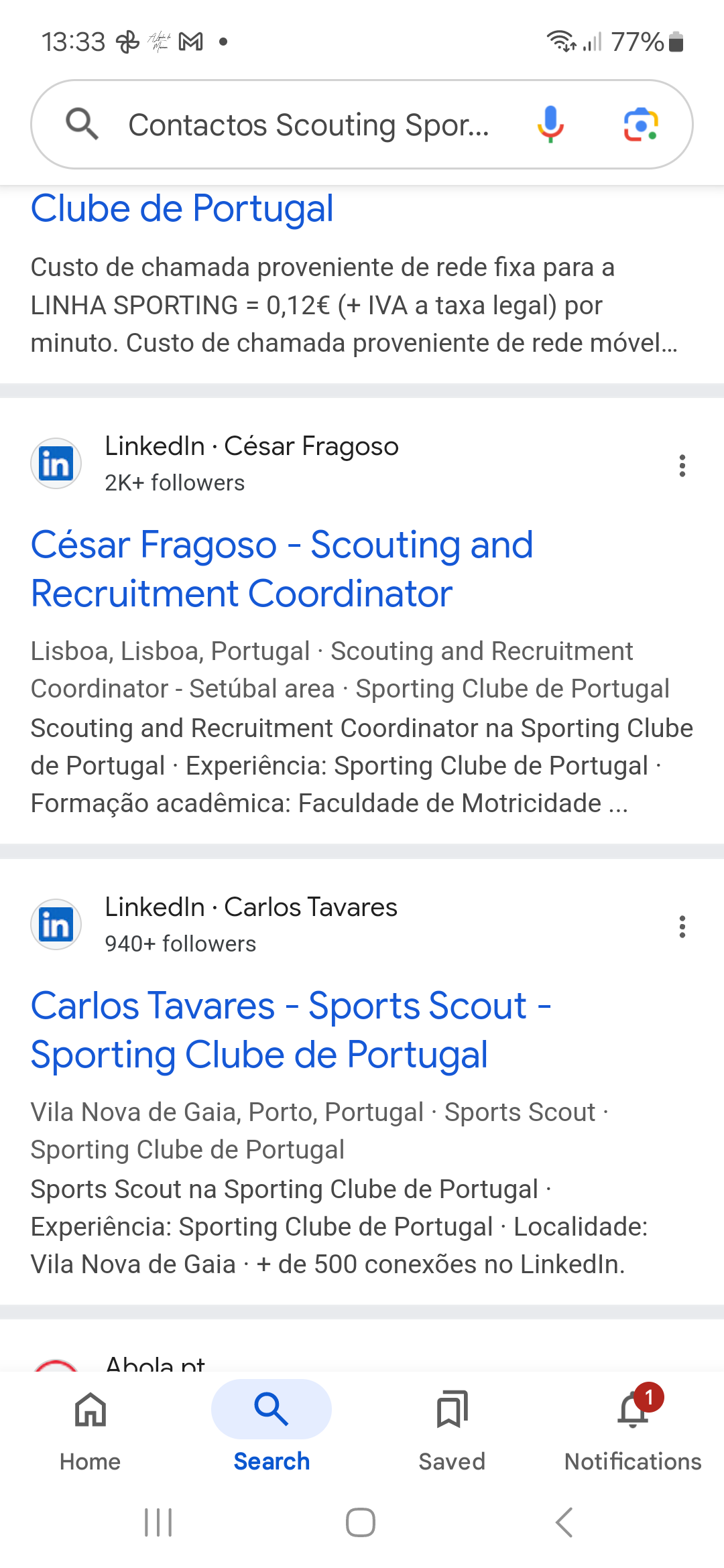The width and height of the screenshot is (724, 1568).
Task: Start voice search with the microphone
Action: point(550,125)
